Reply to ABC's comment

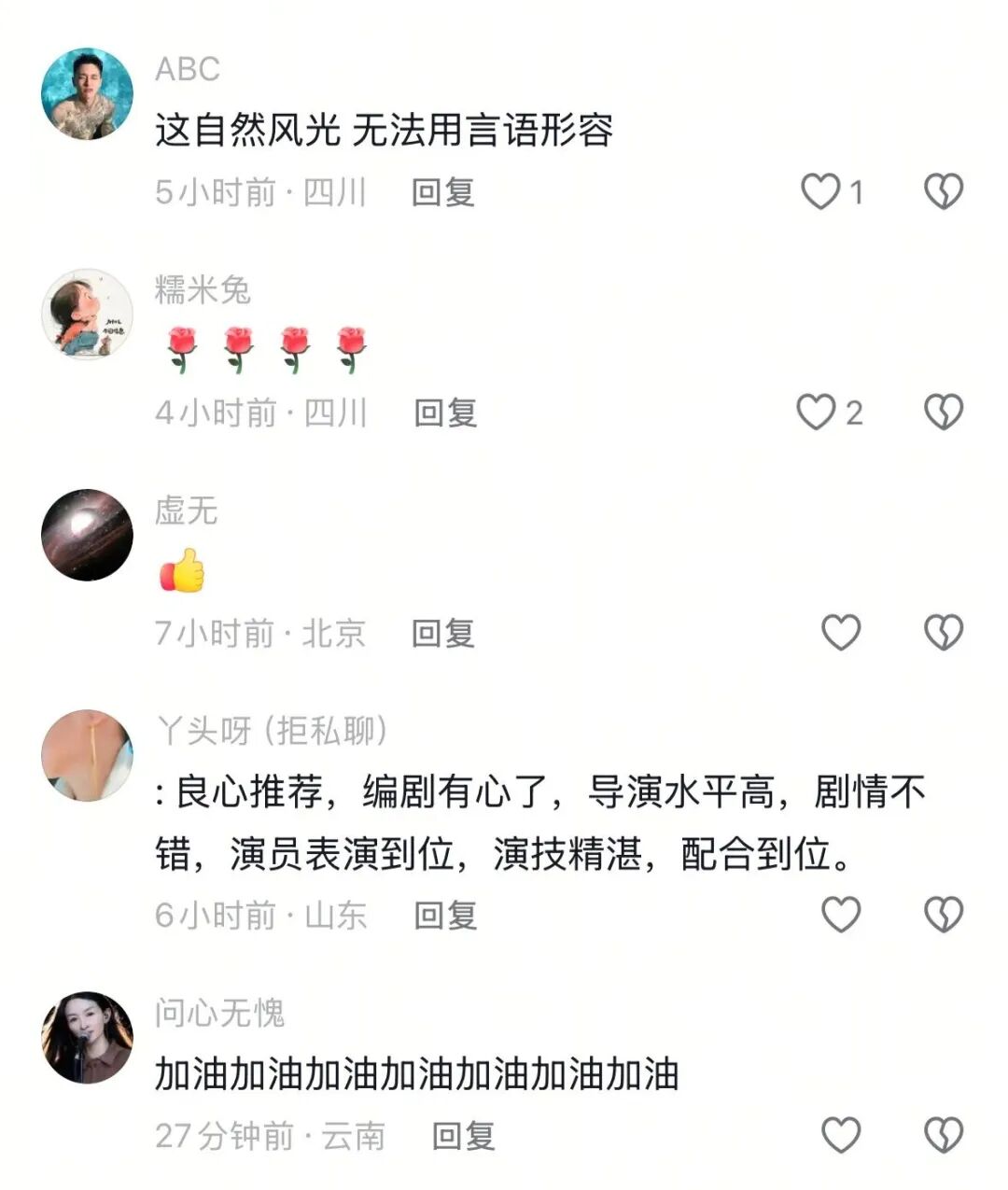443,192
